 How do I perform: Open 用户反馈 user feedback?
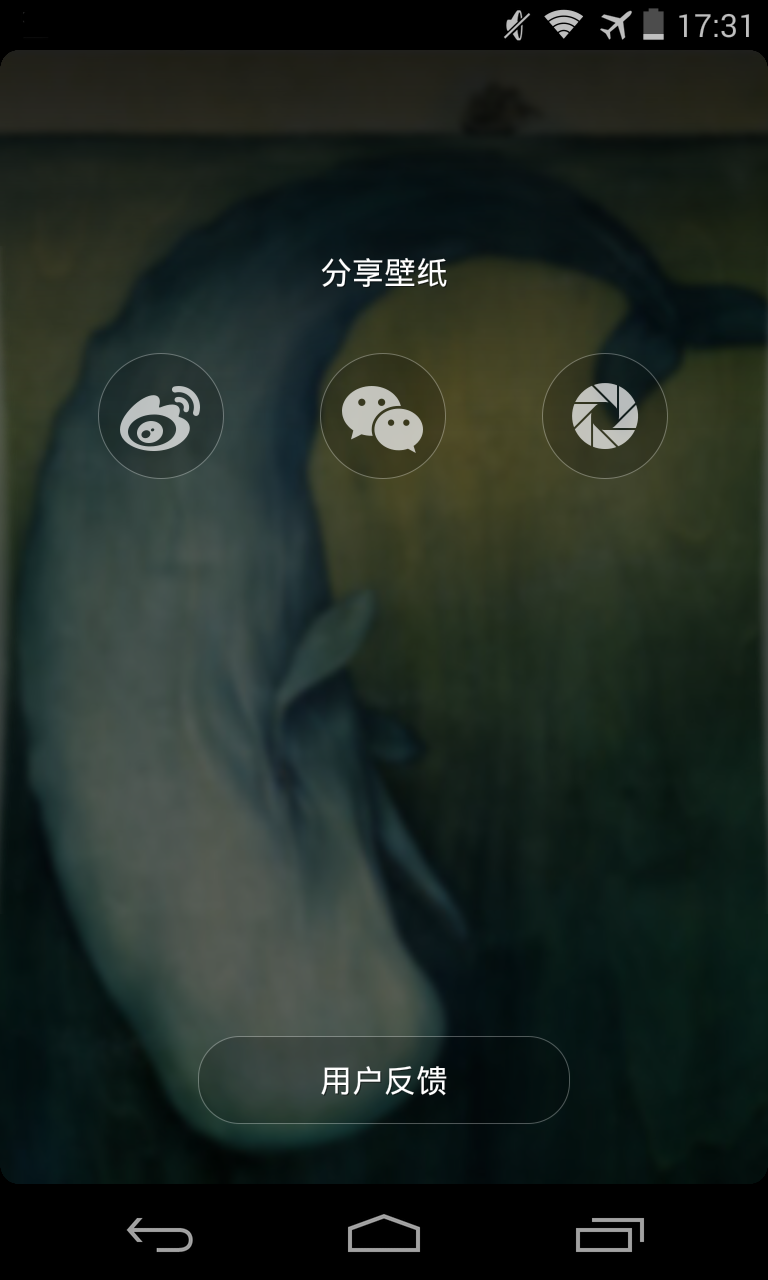click(x=384, y=1079)
